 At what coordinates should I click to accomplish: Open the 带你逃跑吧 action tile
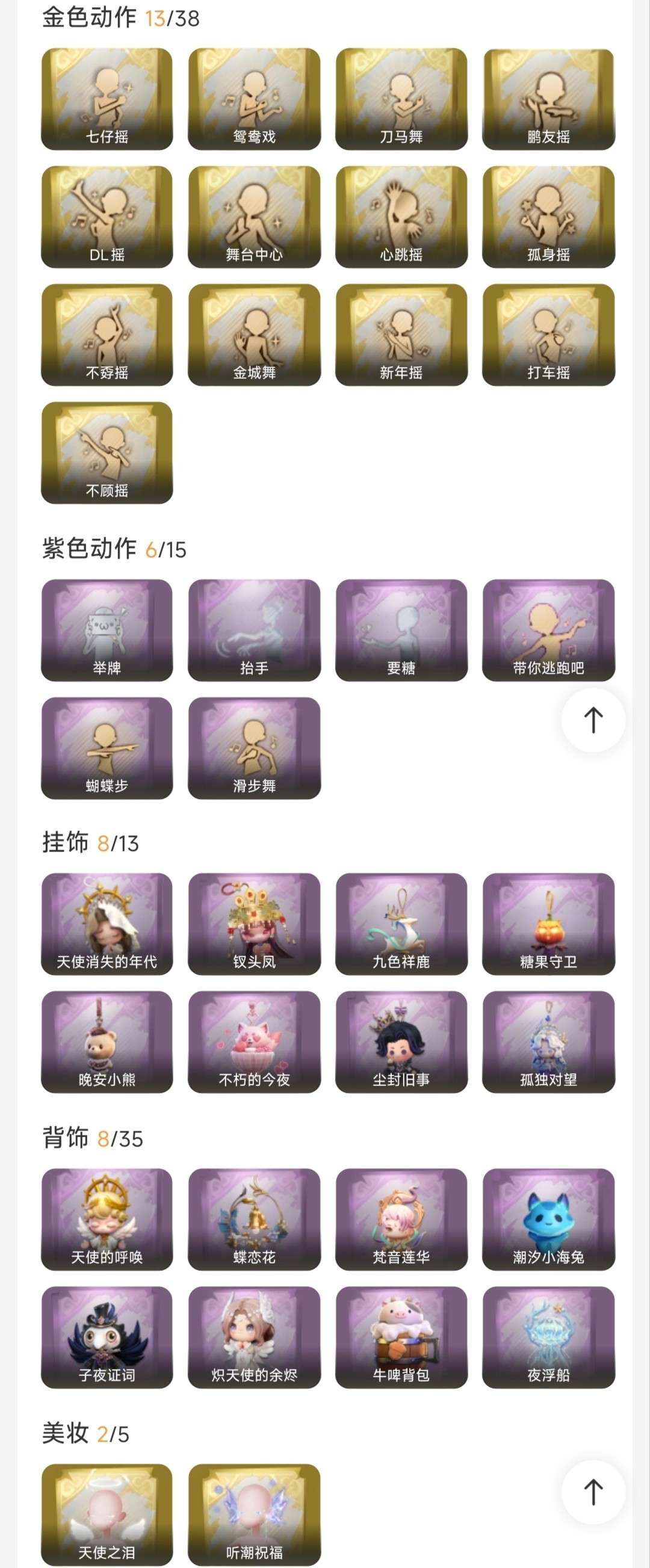point(548,630)
